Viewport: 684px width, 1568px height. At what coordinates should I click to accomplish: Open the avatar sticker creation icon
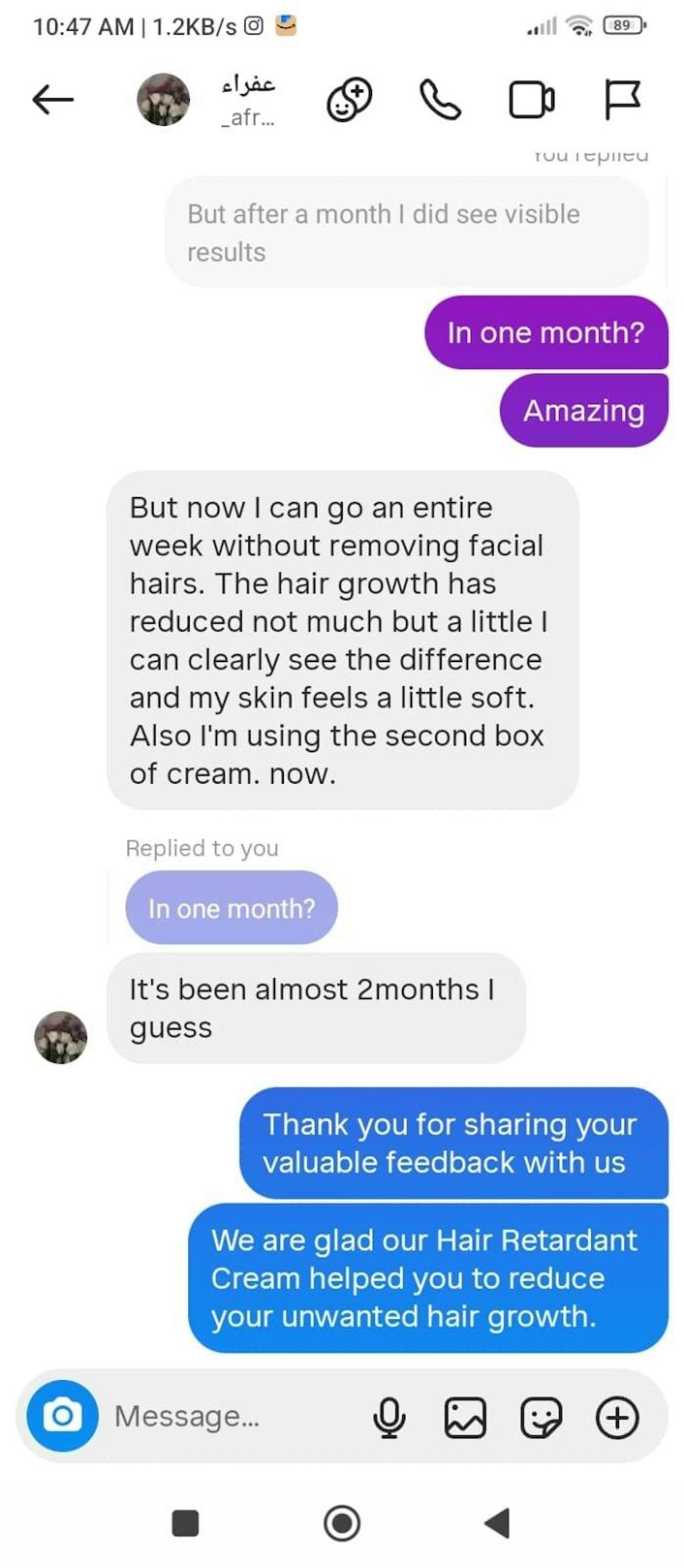349,100
